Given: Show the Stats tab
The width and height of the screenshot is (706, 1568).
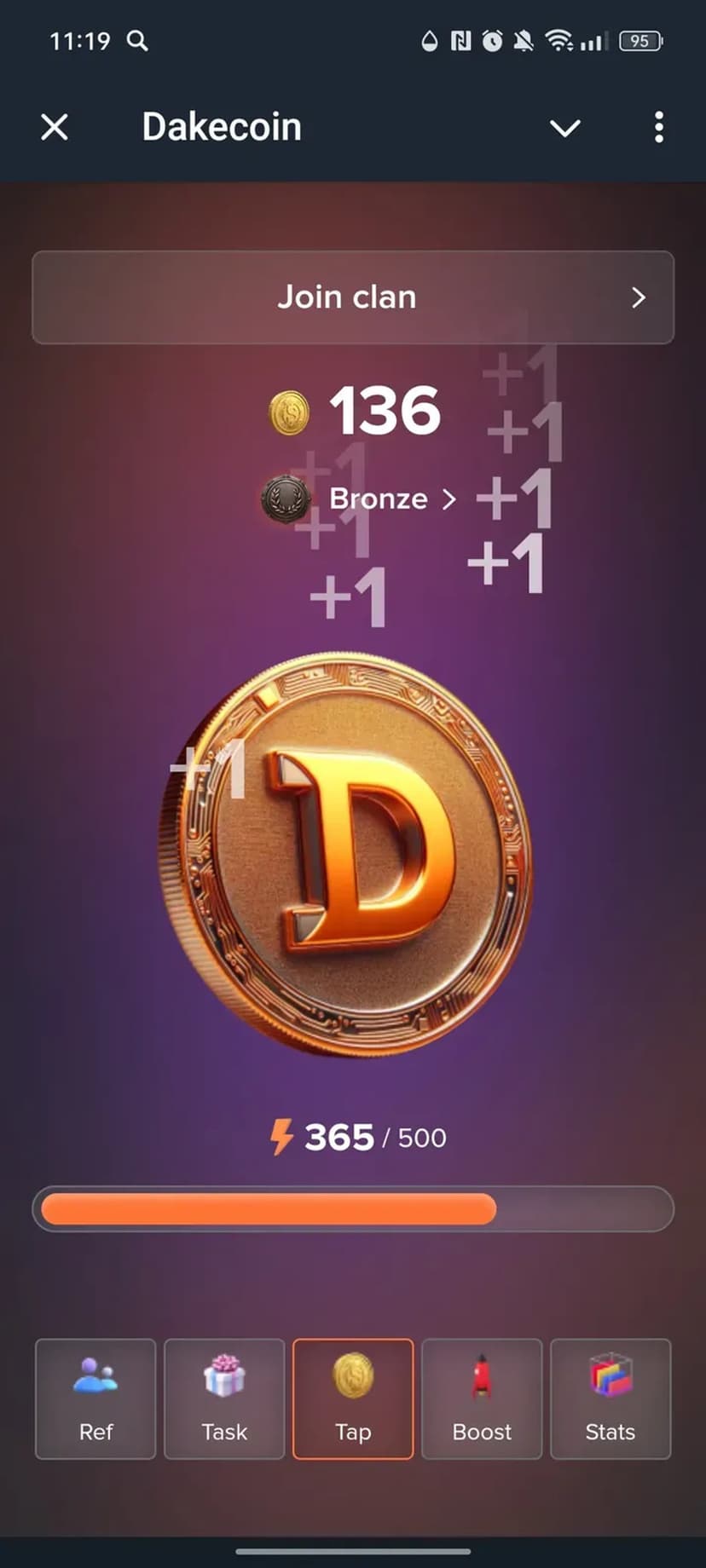Looking at the screenshot, I should (x=611, y=1398).
